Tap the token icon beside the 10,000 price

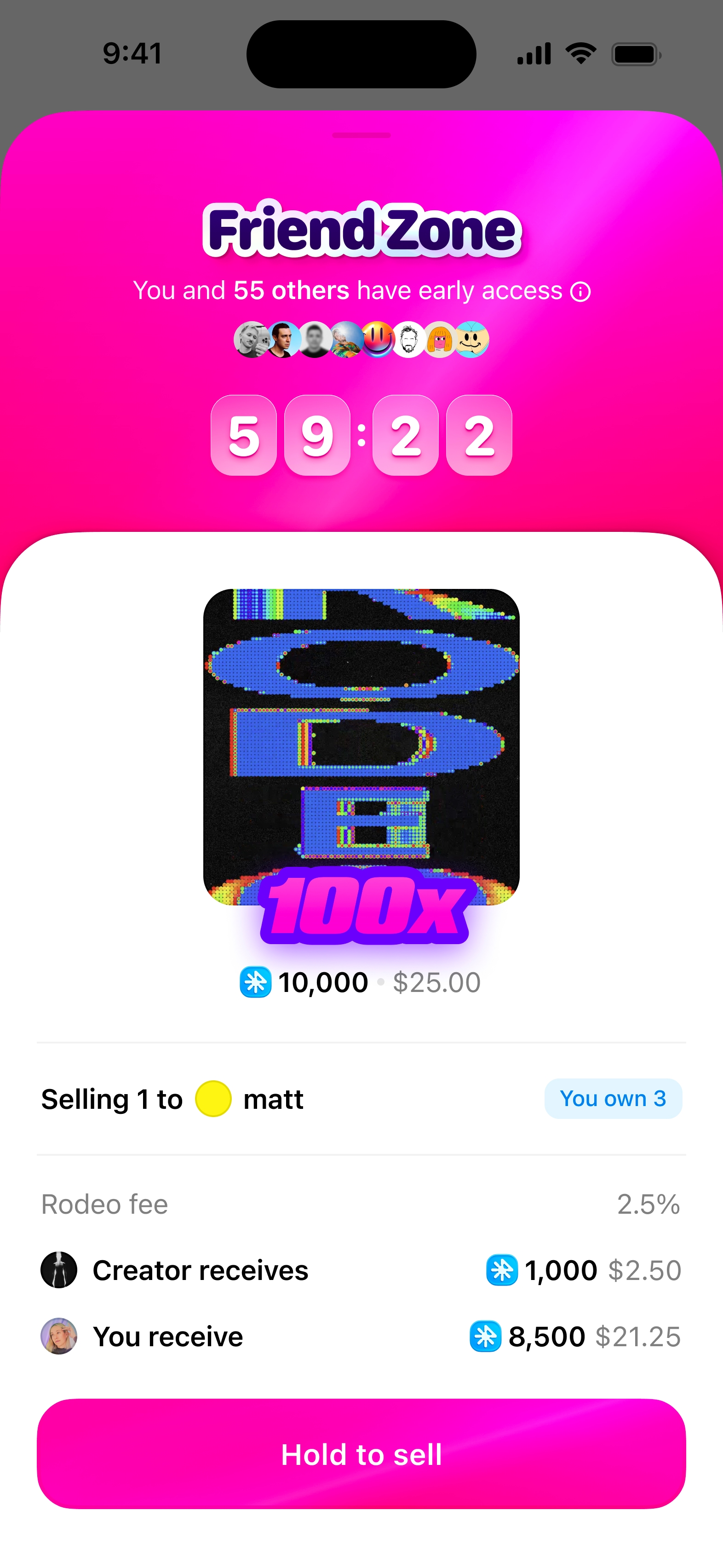coord(256,982)
